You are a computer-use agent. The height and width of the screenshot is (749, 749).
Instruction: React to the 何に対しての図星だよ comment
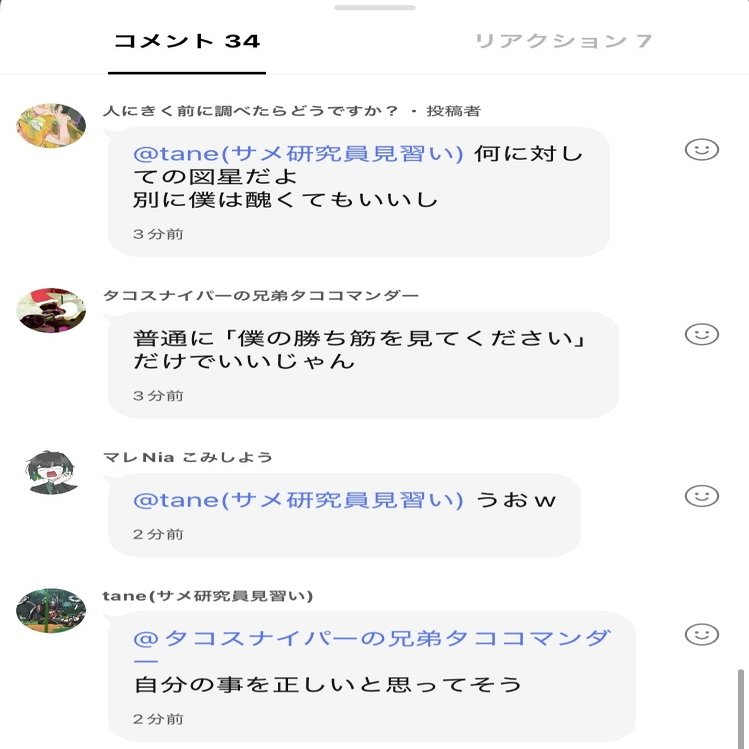[x=702, y=150]
